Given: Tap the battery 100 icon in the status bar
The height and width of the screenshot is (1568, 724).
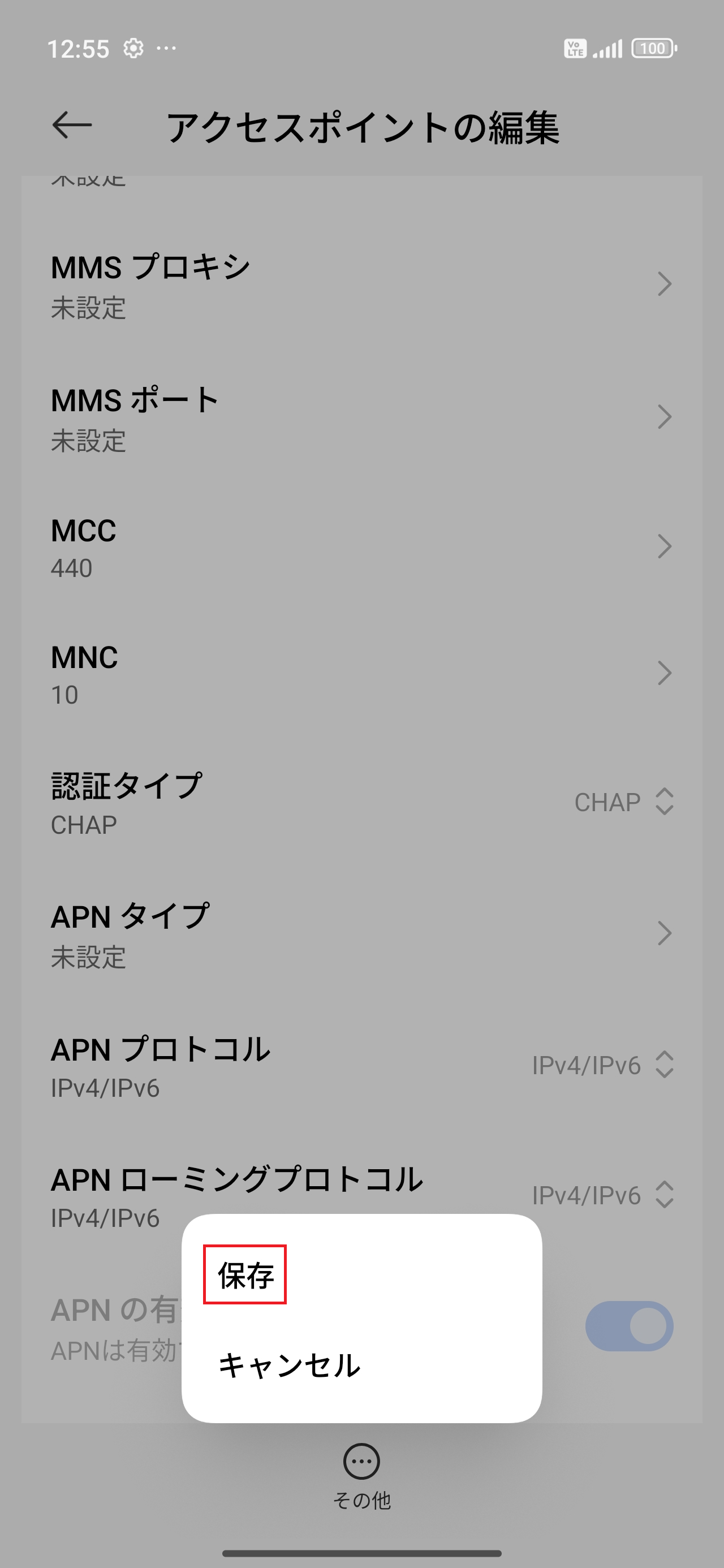Looking at the screenshot, I should [655, 48].
